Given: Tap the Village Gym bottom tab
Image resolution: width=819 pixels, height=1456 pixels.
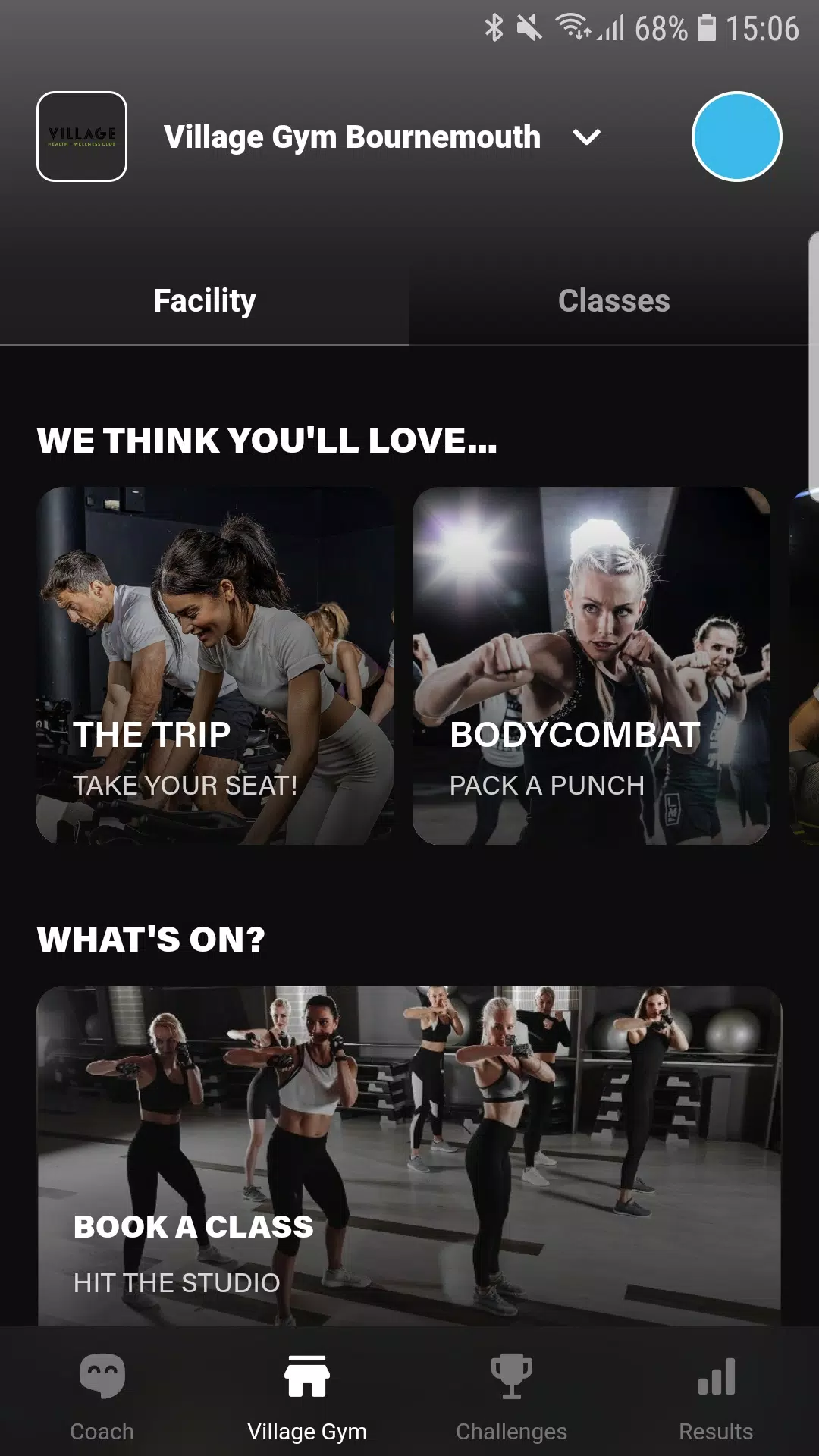Looking at the screenshot, I should [x=307, y=1397].
